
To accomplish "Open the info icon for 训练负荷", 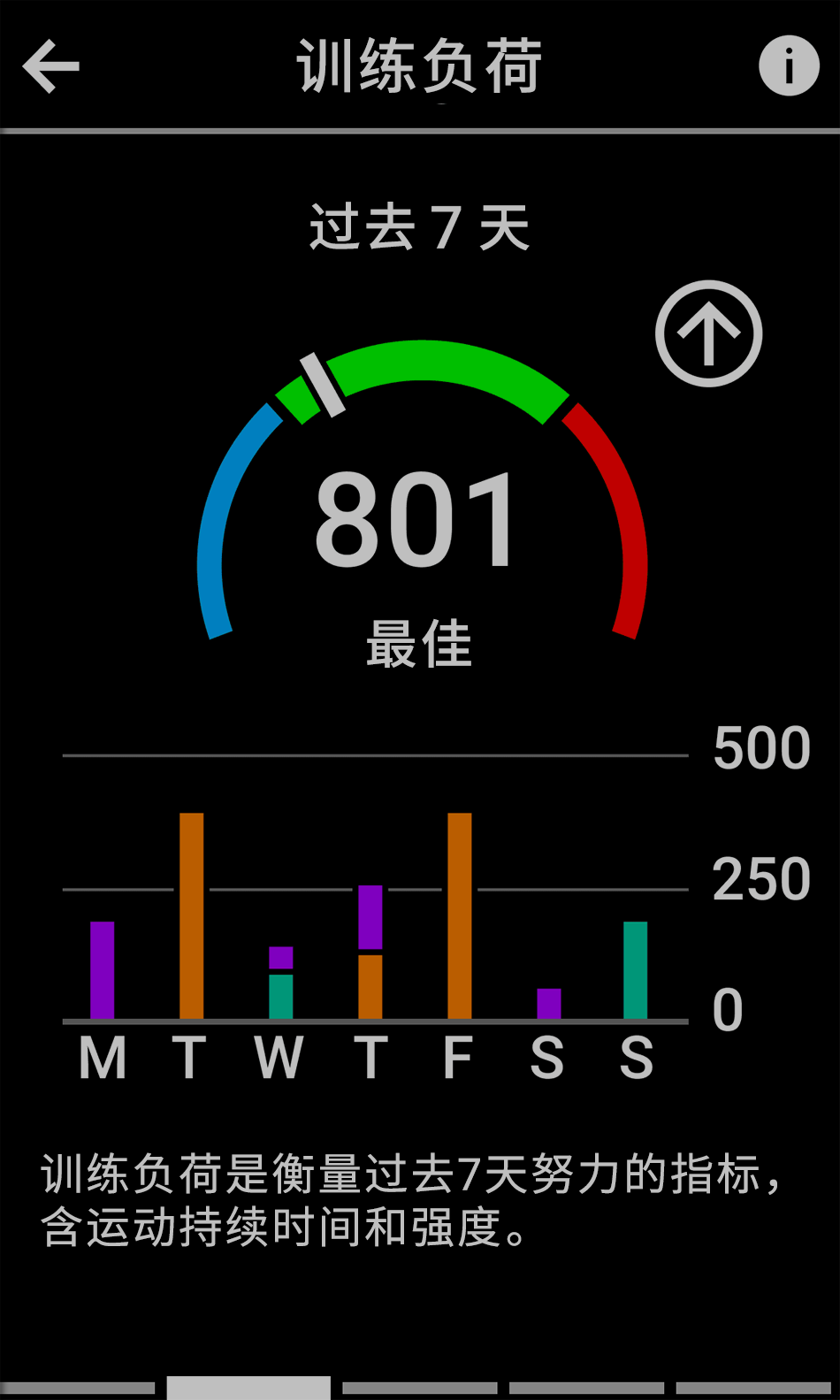I will point(789,65).
